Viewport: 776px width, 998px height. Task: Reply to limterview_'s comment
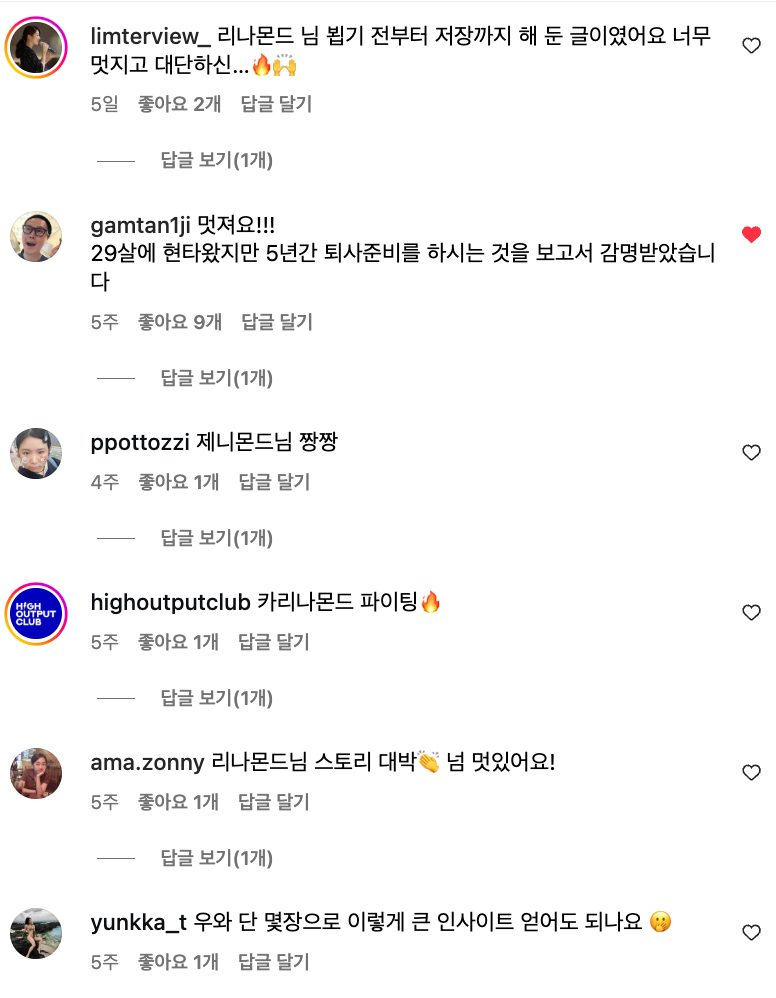coord(276,104)
